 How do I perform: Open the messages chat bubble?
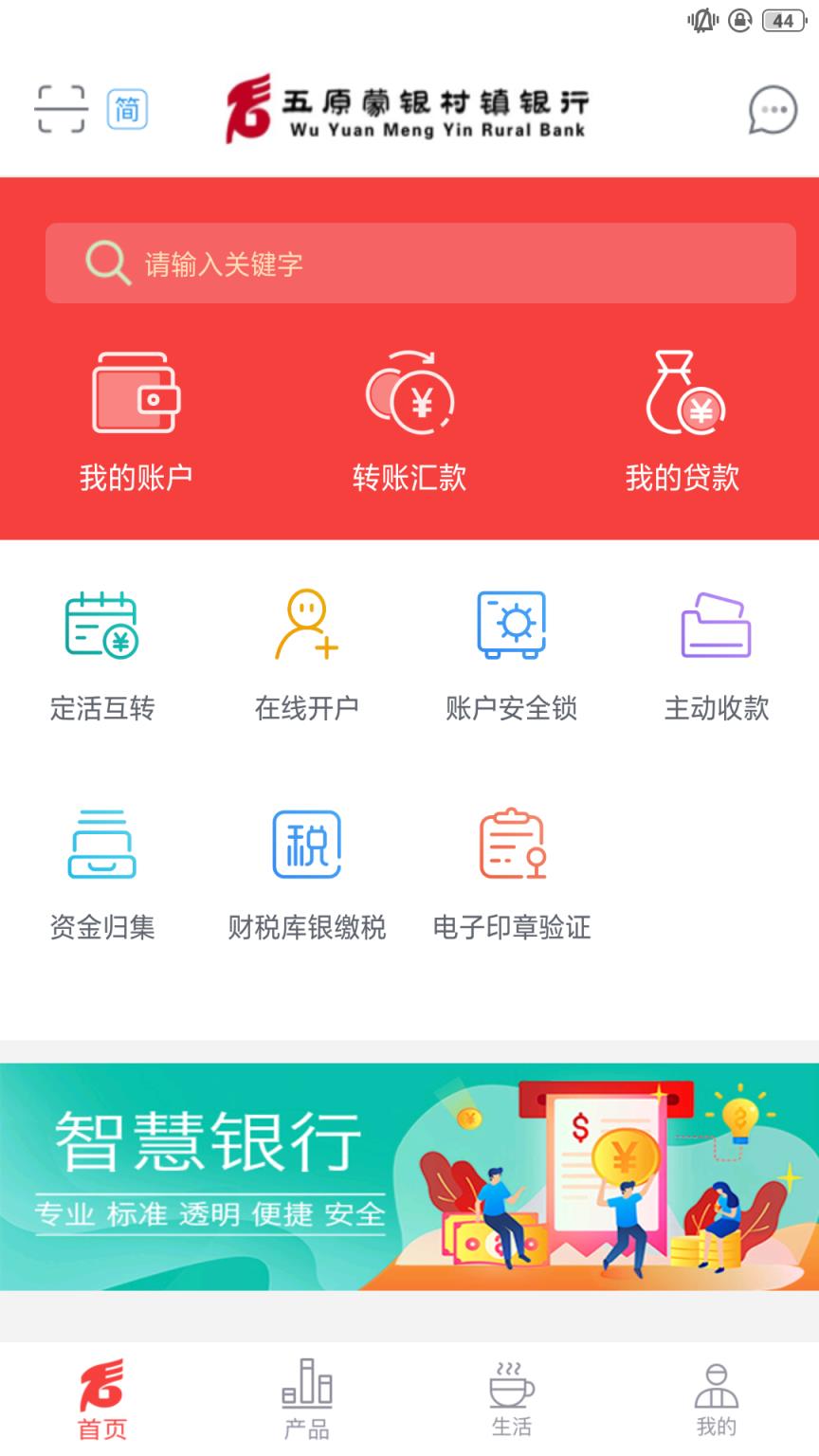click(x=772, y=109)
